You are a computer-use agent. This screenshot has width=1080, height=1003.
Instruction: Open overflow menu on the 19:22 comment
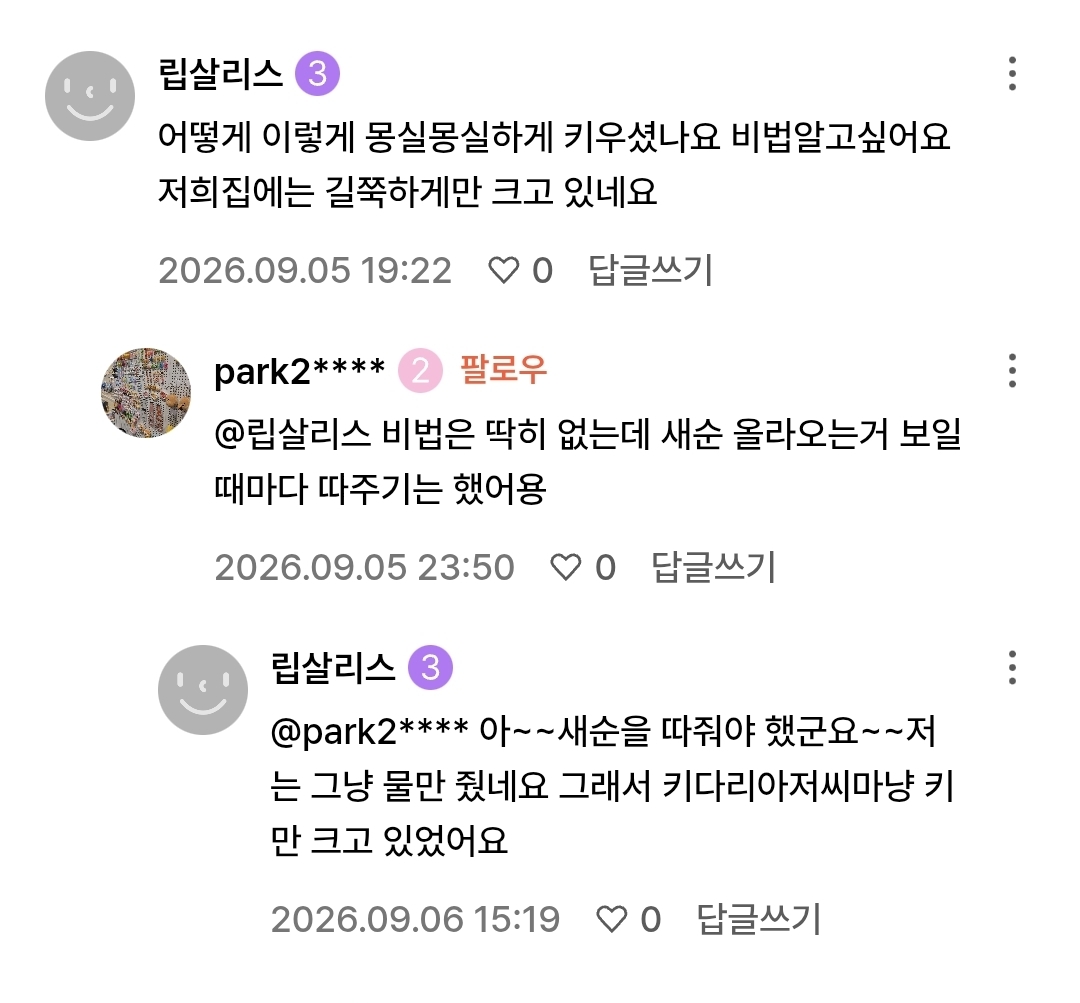click(x=1012, y=74)
